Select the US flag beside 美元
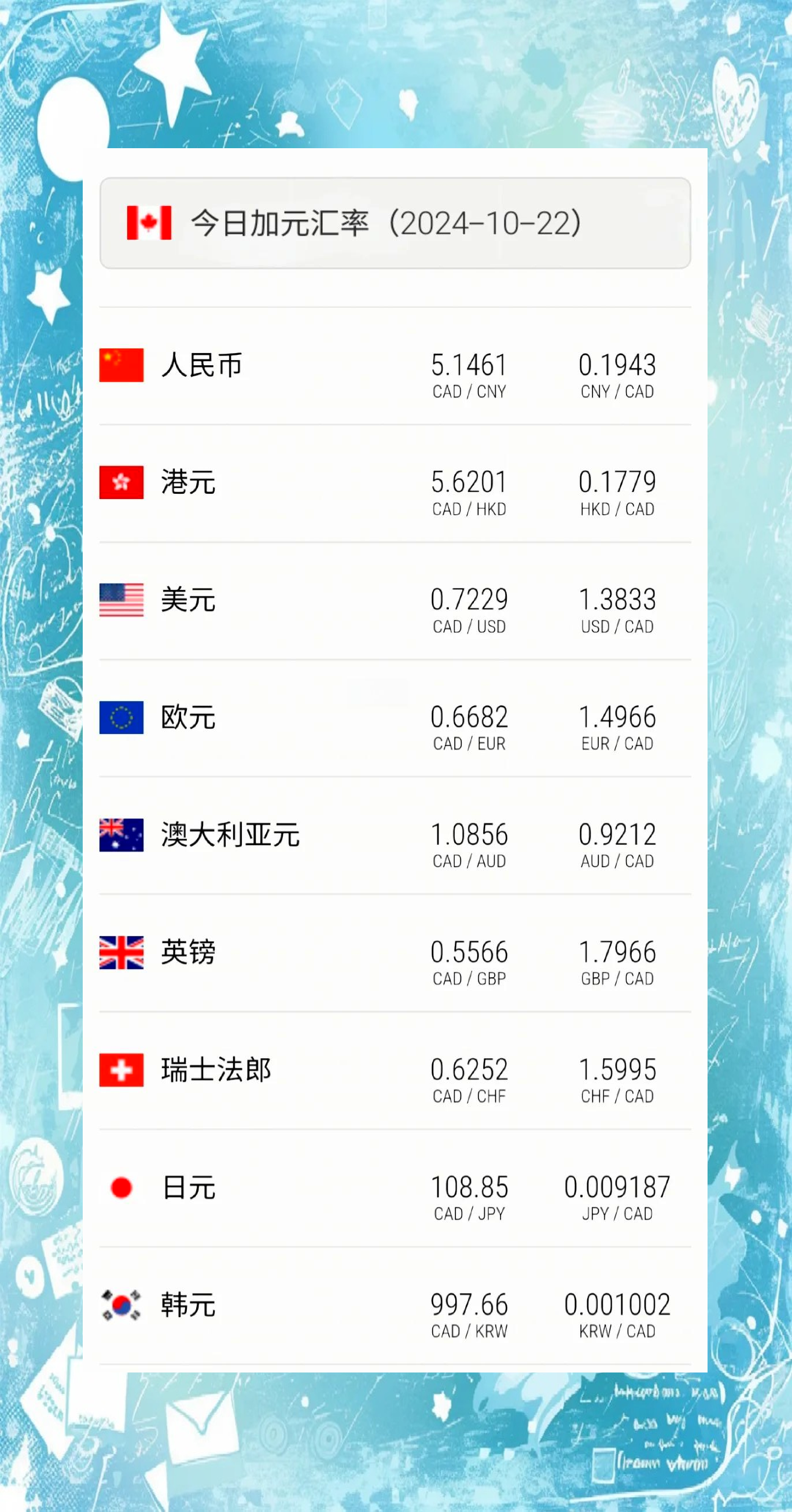This screenshot has width=792, height=1512. 120,600
